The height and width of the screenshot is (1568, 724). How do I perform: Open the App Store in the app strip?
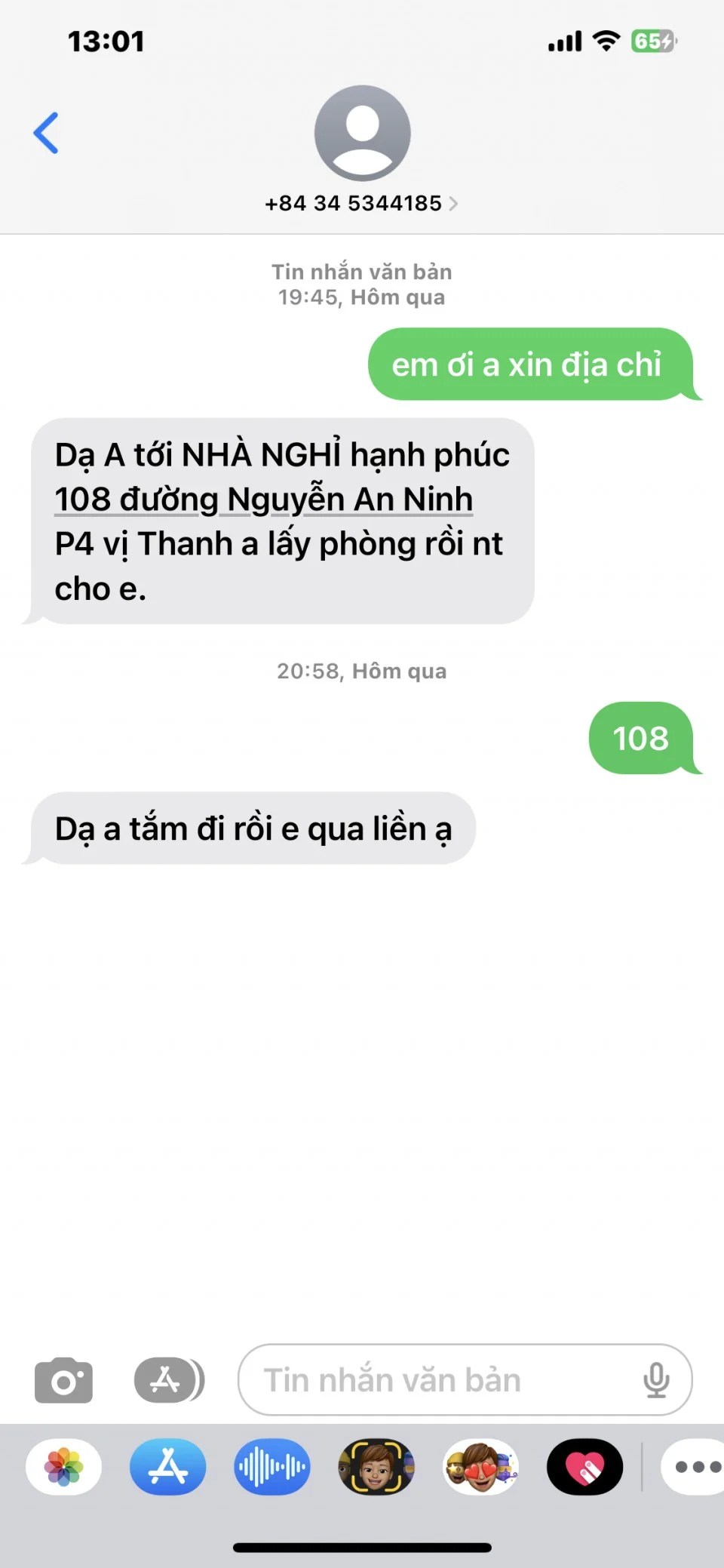168,1467
